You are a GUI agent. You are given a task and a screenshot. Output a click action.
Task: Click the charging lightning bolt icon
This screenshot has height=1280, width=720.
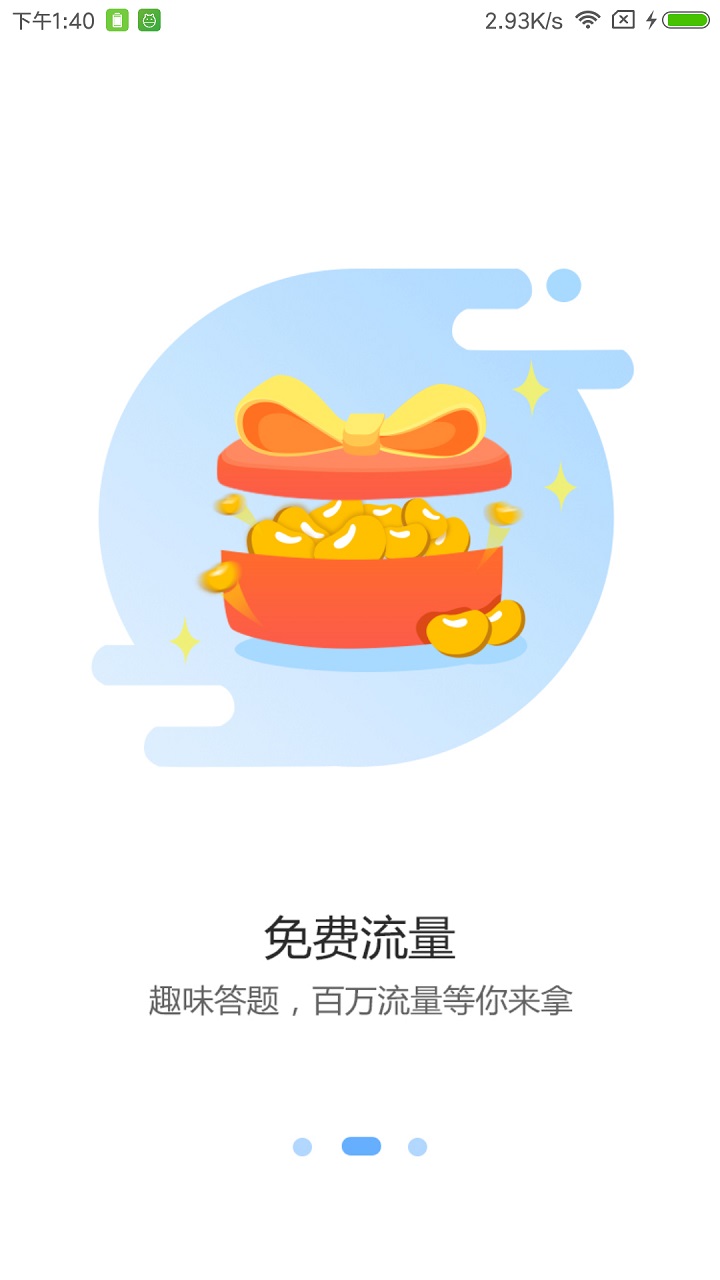point(651,19)
